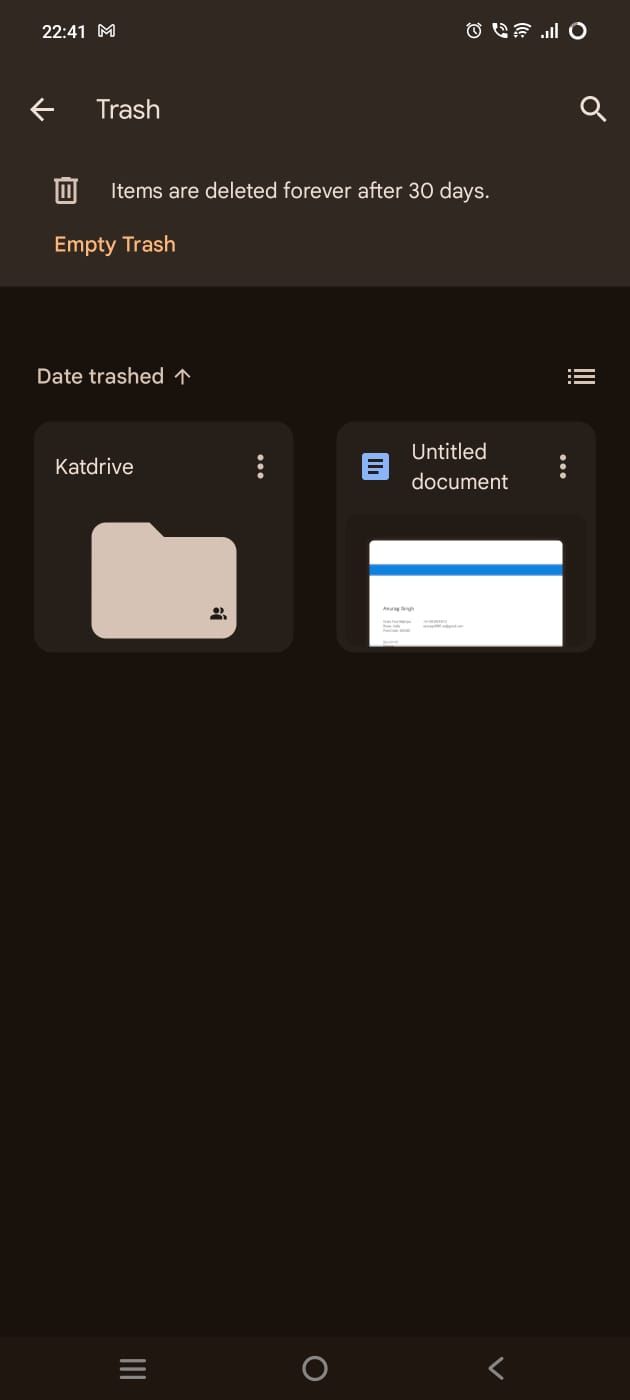
Task: Change the Date trashed sort order
Action: pos(113,377)
